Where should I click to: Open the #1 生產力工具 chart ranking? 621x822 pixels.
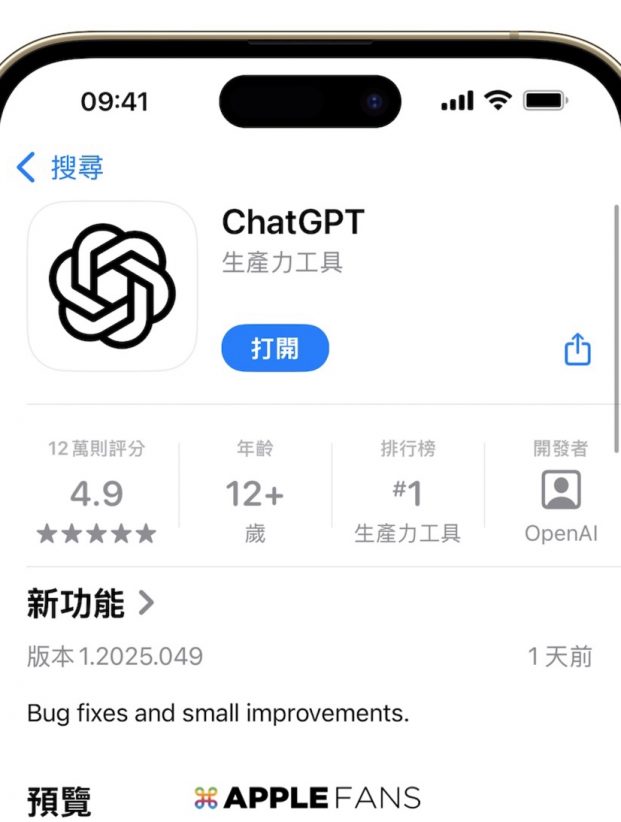407,494
